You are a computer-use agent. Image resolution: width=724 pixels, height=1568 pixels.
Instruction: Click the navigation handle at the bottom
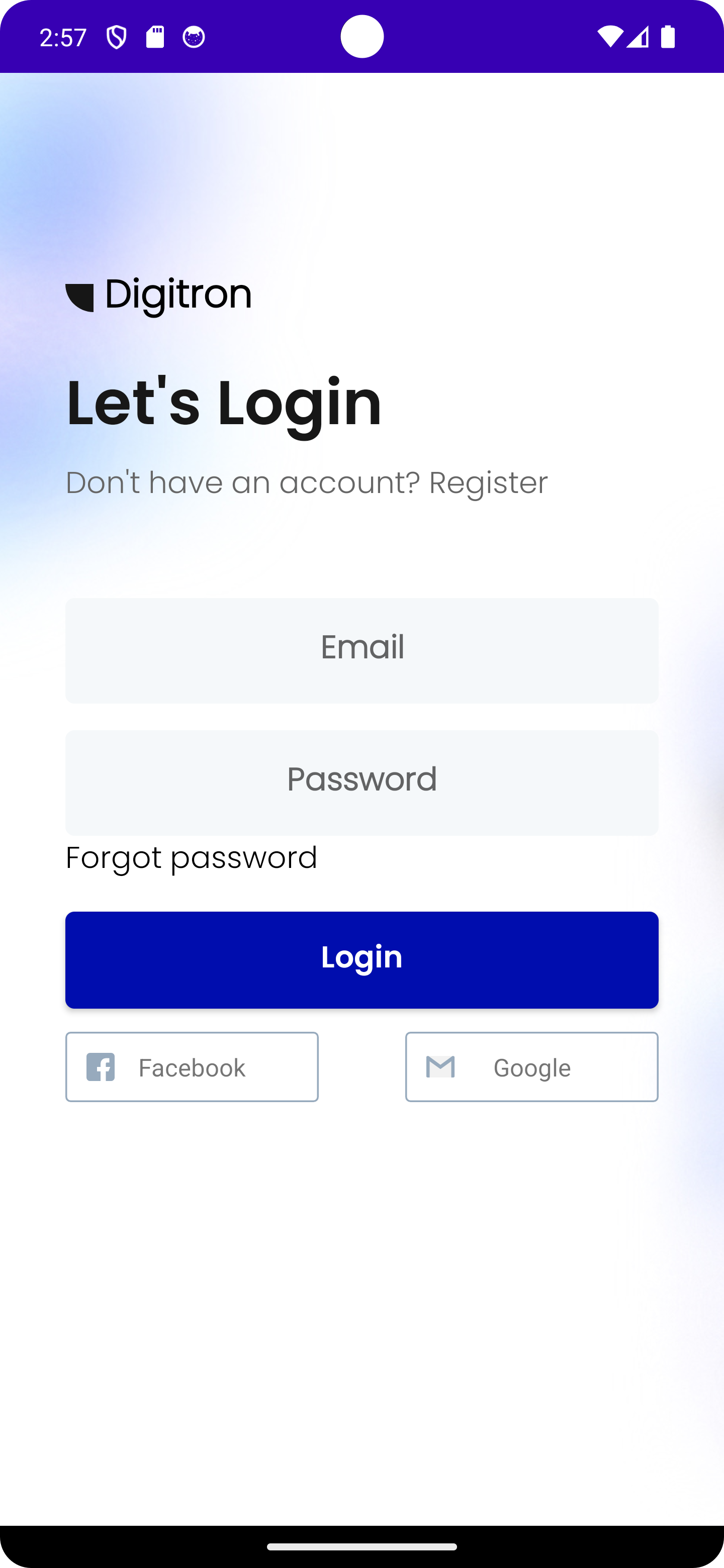coord(361,1547)
